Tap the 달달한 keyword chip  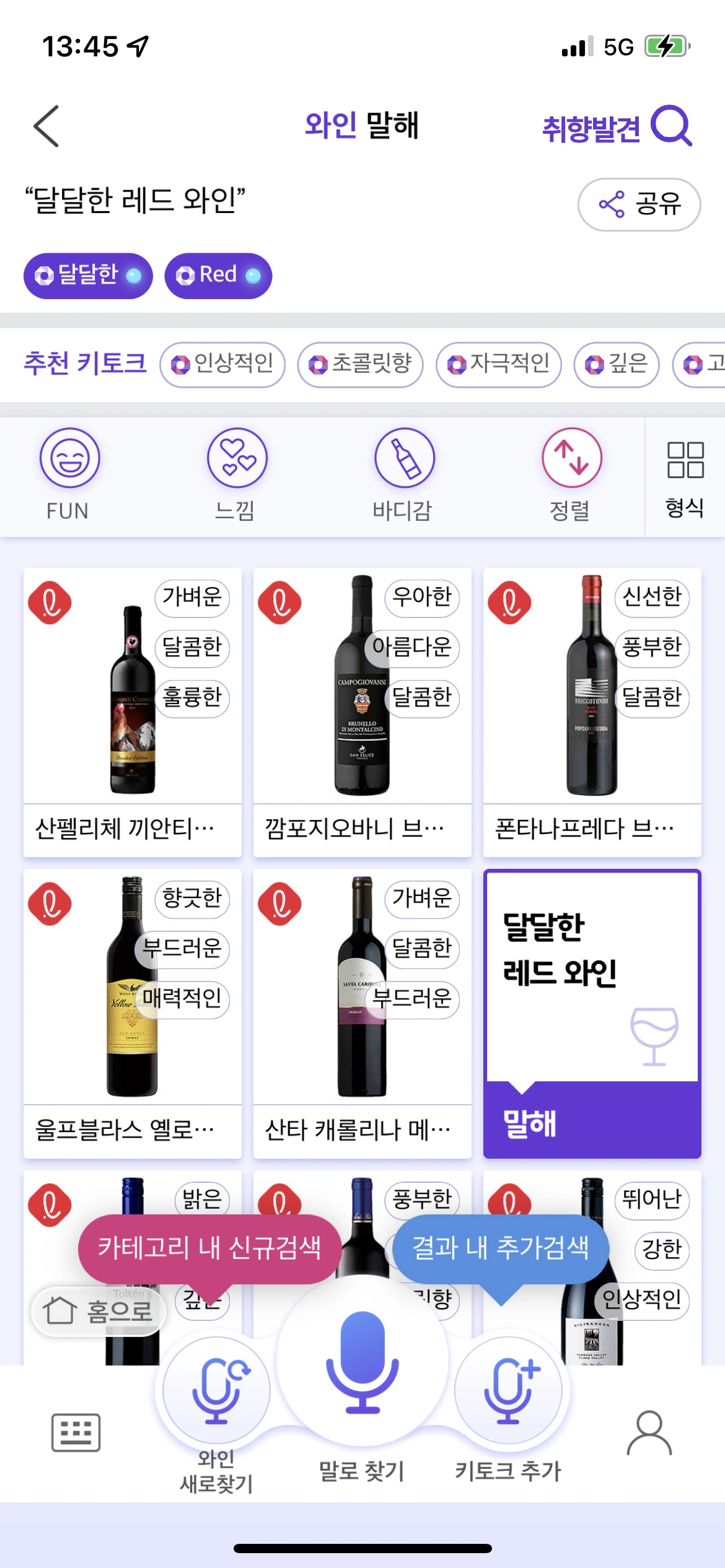pos(87,276)
